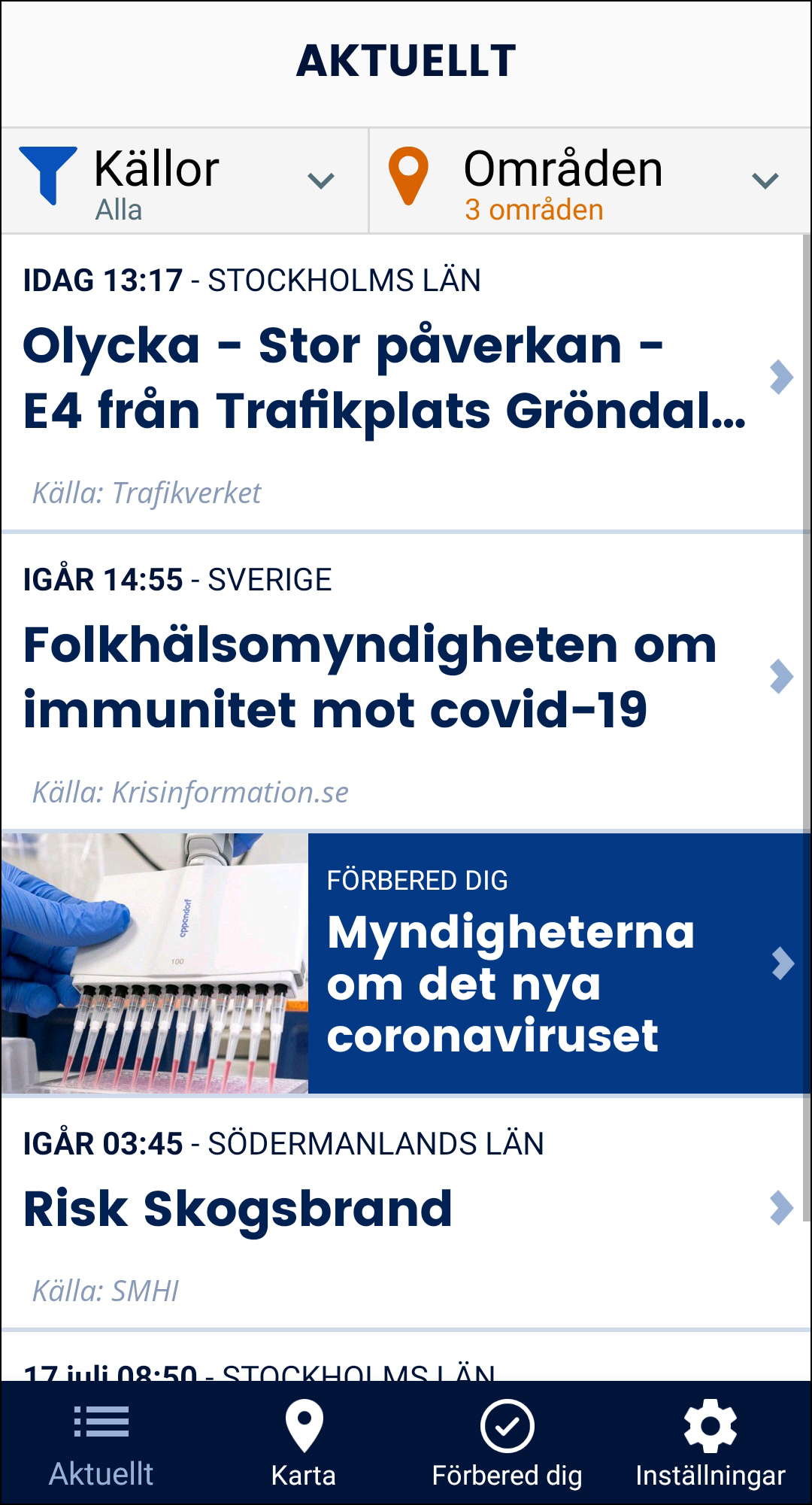Switch to the Karta tab
Screen dimensions: 812x1505
coord(304,1443)
